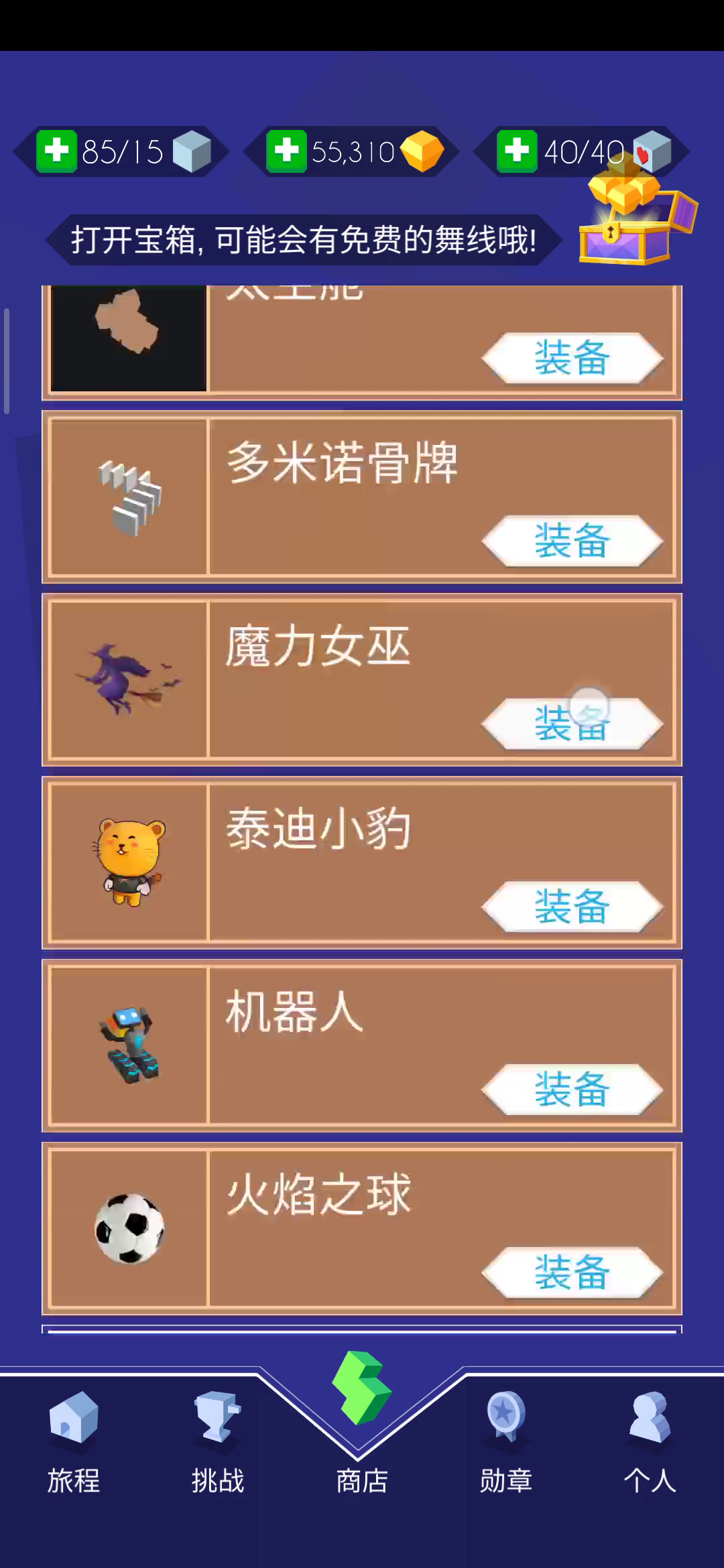This screenshot has height=1568, width=724.
Task: Tap the plus beside the 40/40 hearts counter
Action: point(517,151)
